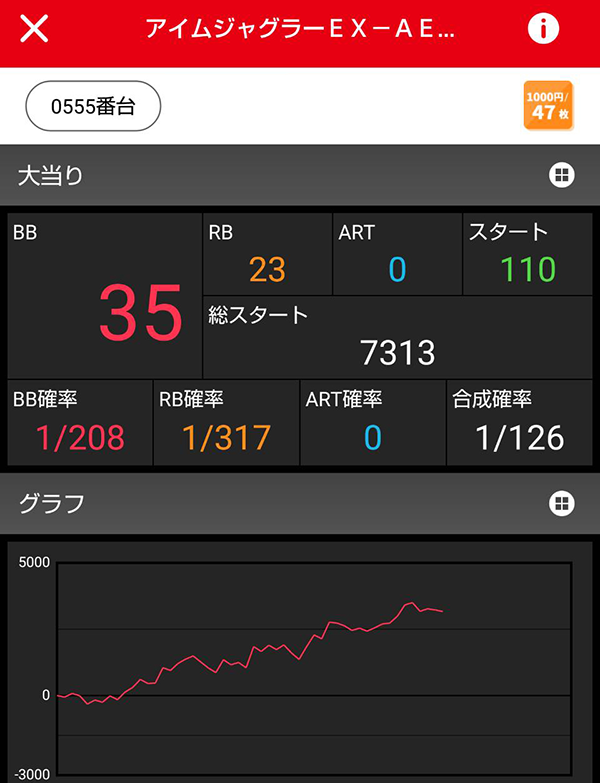
Task: Open grid icon beside グラフ section
Action: [561, 503]
